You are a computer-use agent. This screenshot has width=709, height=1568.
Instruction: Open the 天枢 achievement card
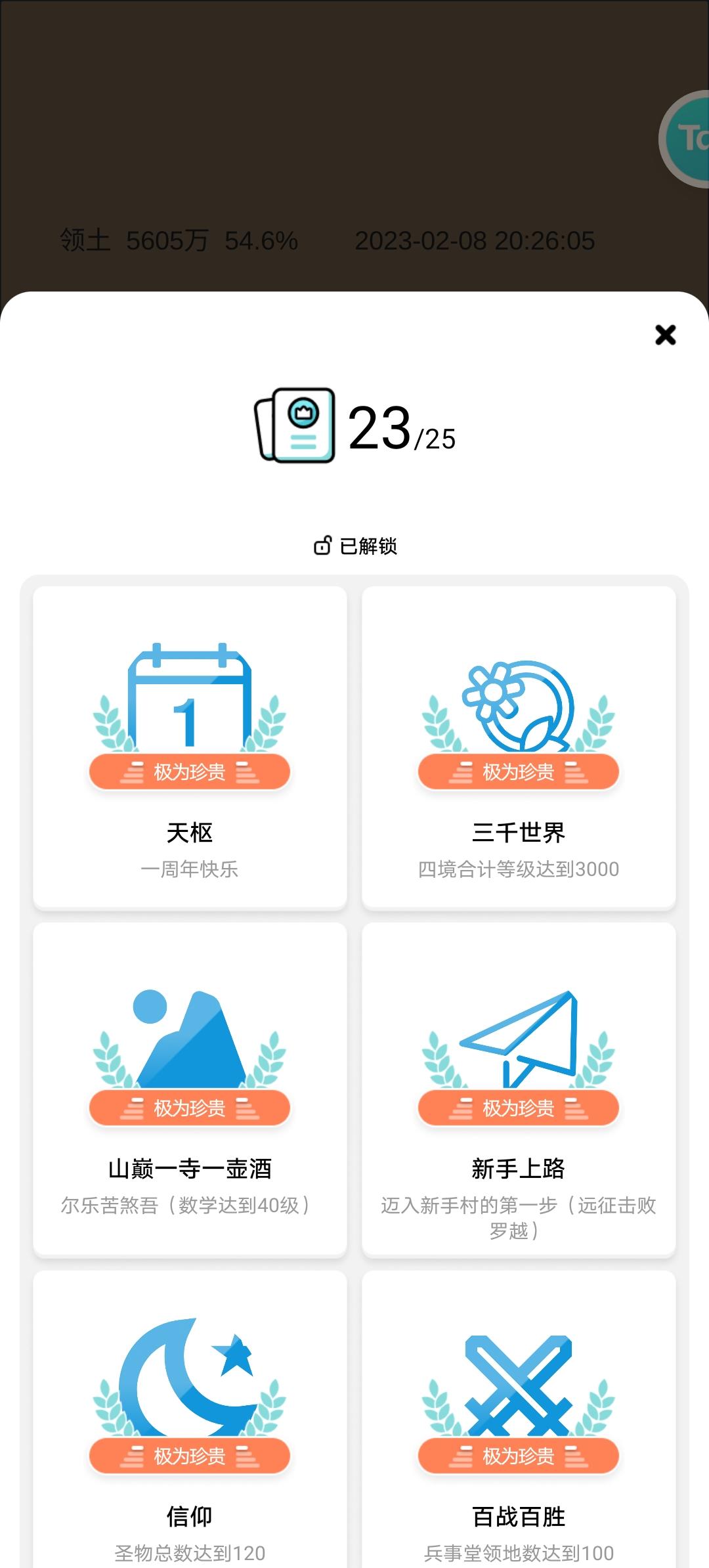(190, 748)
